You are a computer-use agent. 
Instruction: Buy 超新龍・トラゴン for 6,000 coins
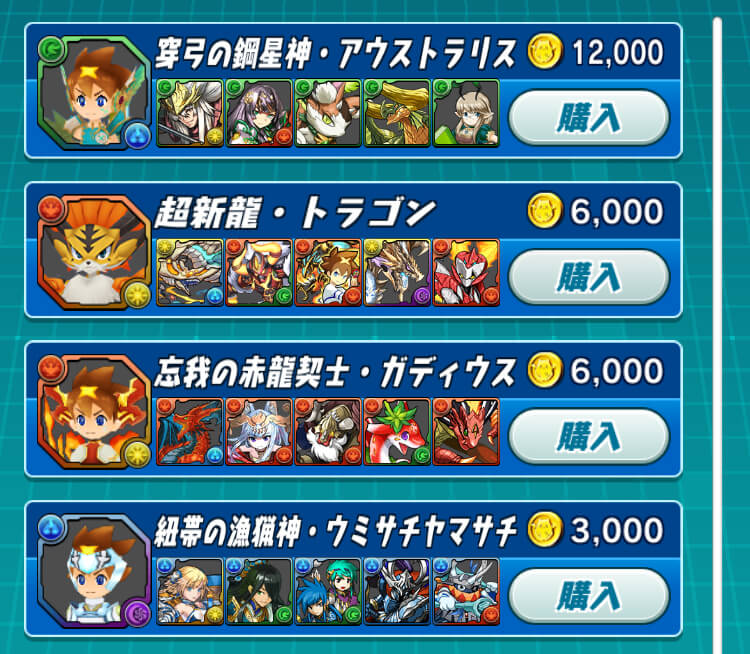[588, 276]
